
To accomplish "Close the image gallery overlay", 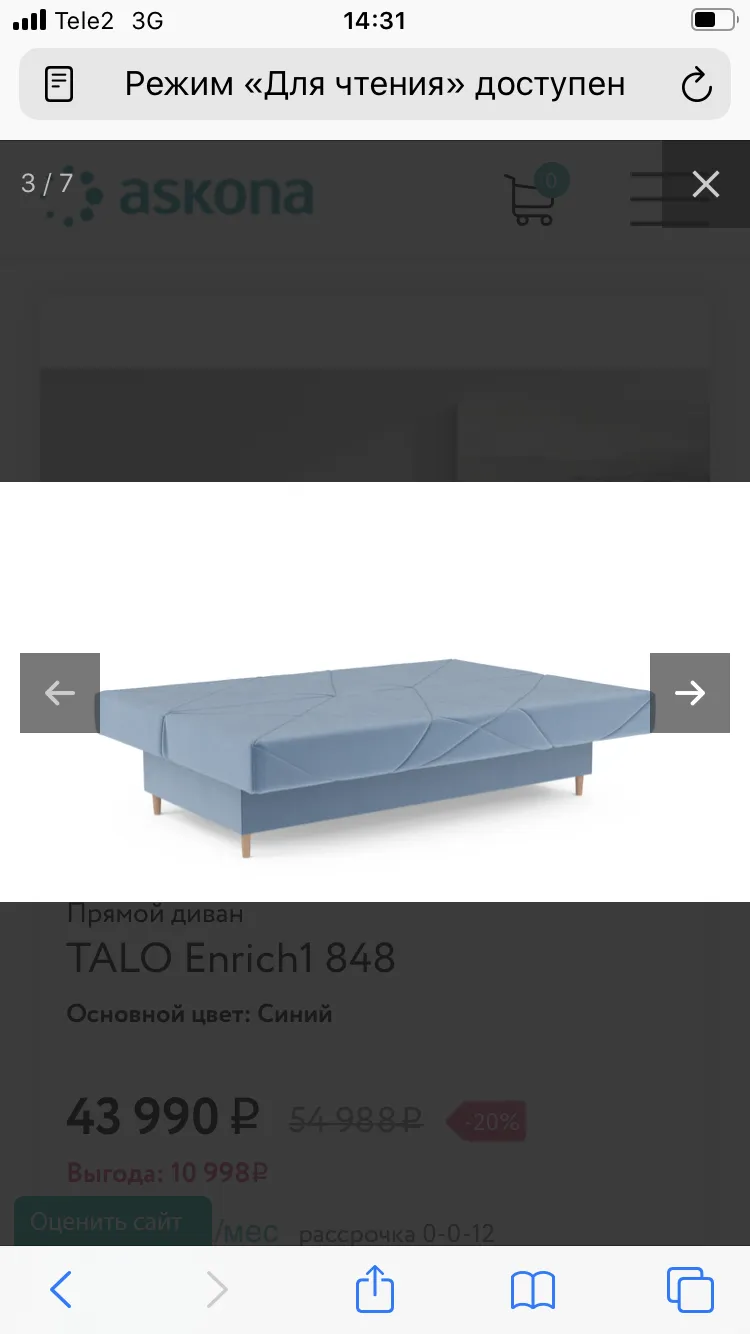I will point(706,184).
